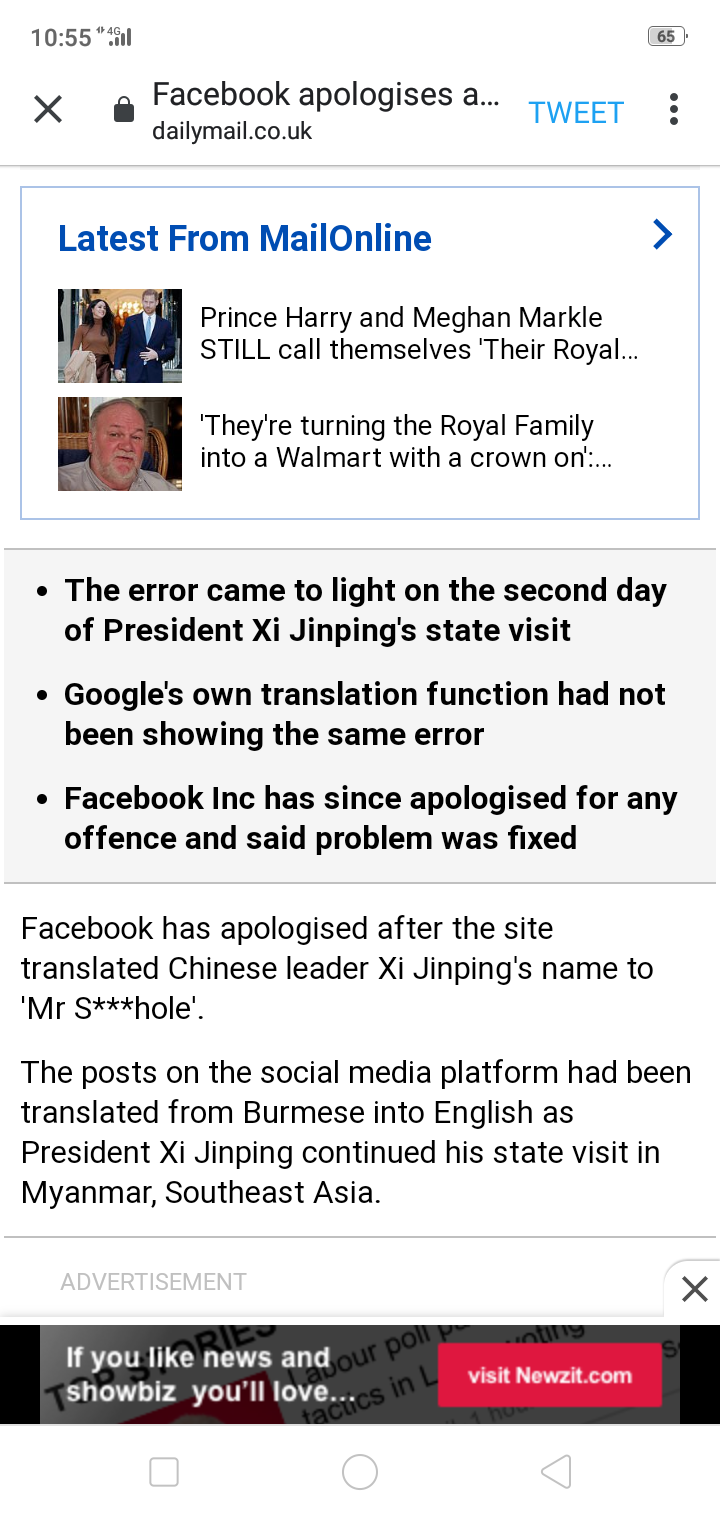The width and height of the screenshot is (720, 1520).
Task: Expand Latest From MailOnline with the chevron arrow
Action: click(x=662, y=235)
